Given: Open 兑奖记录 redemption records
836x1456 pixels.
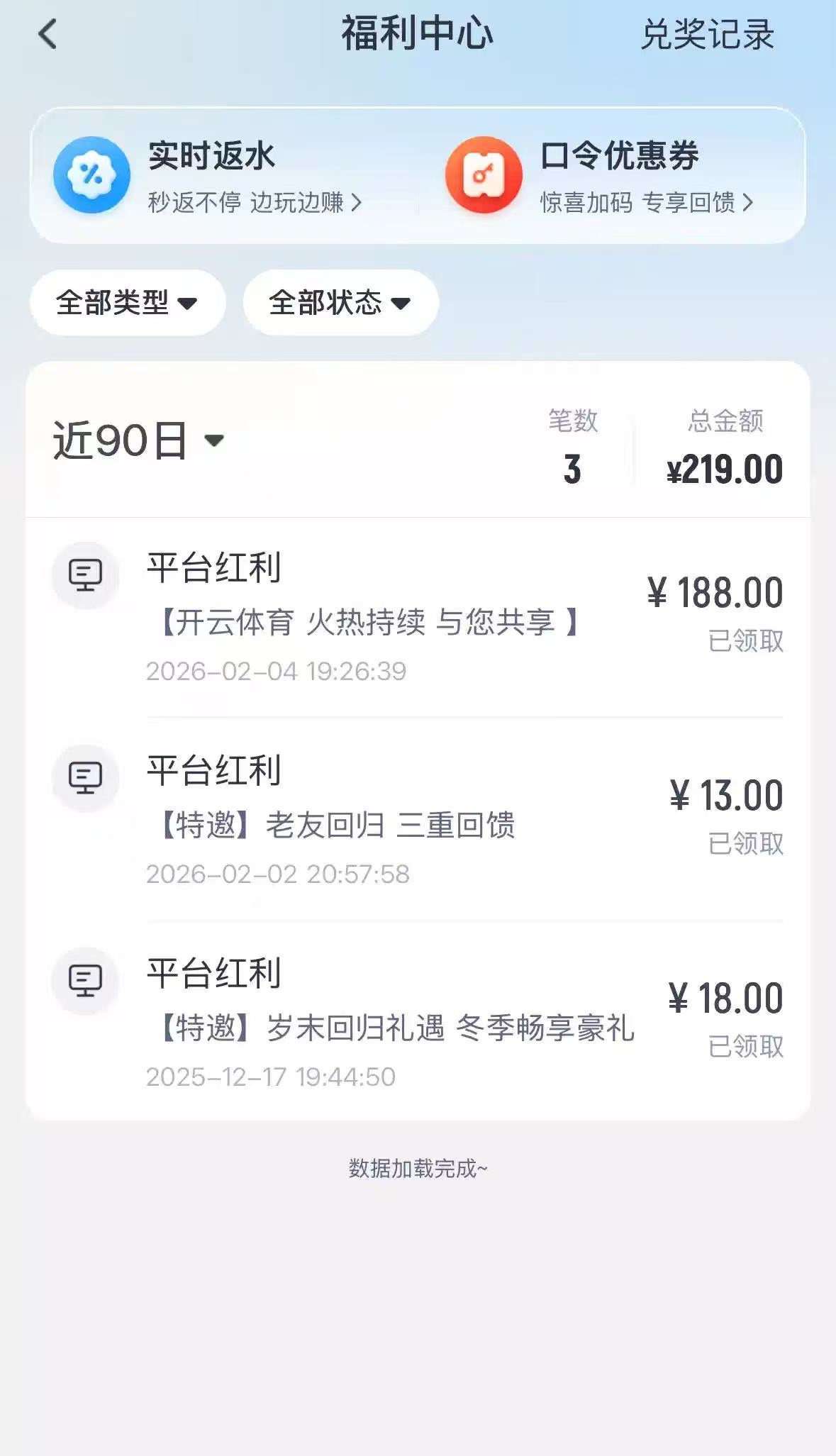Looking at the screenshot, I should pyautogui.click(x=706, y=34).
